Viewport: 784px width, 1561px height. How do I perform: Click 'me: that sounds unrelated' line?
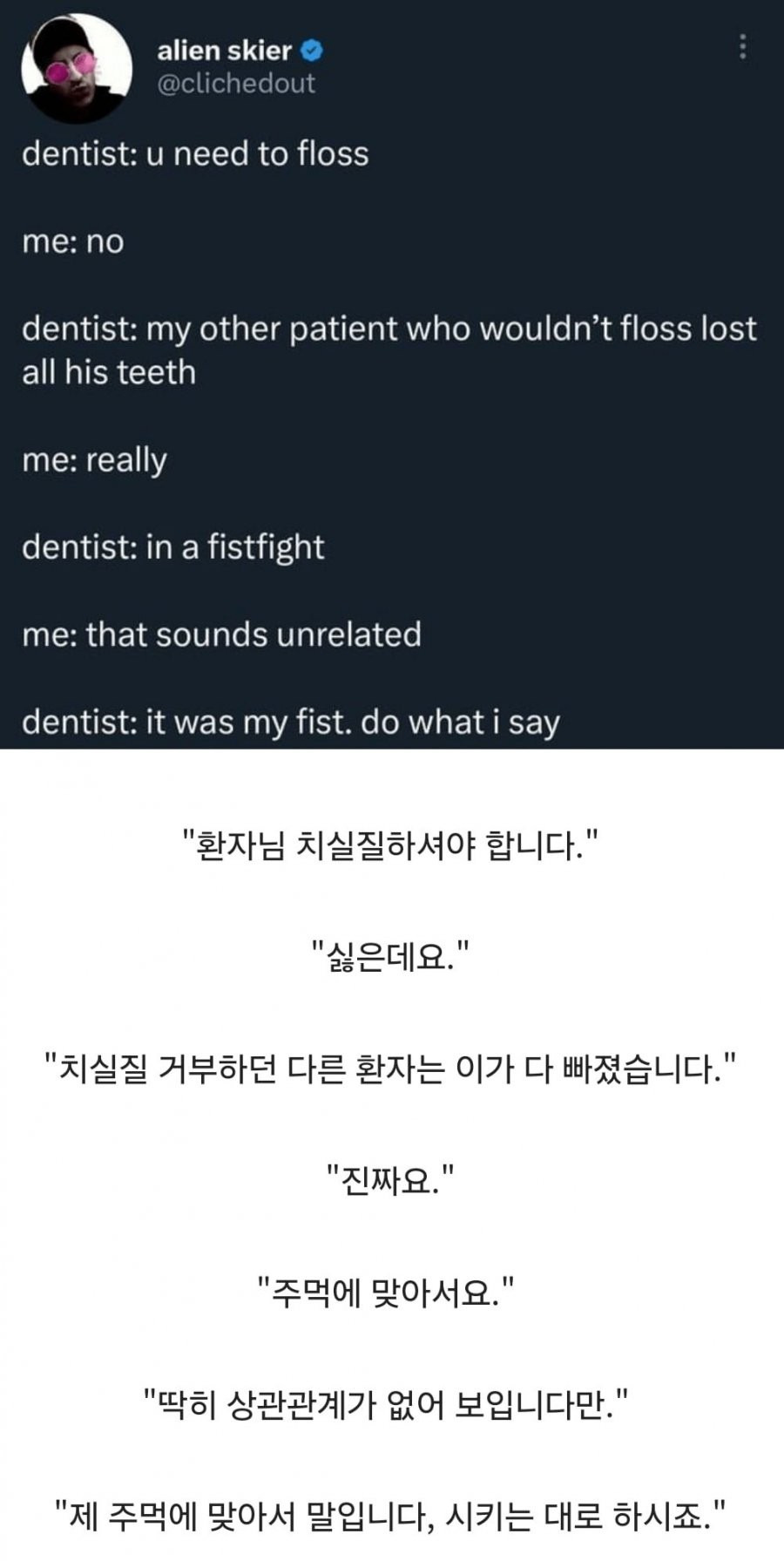222,635
